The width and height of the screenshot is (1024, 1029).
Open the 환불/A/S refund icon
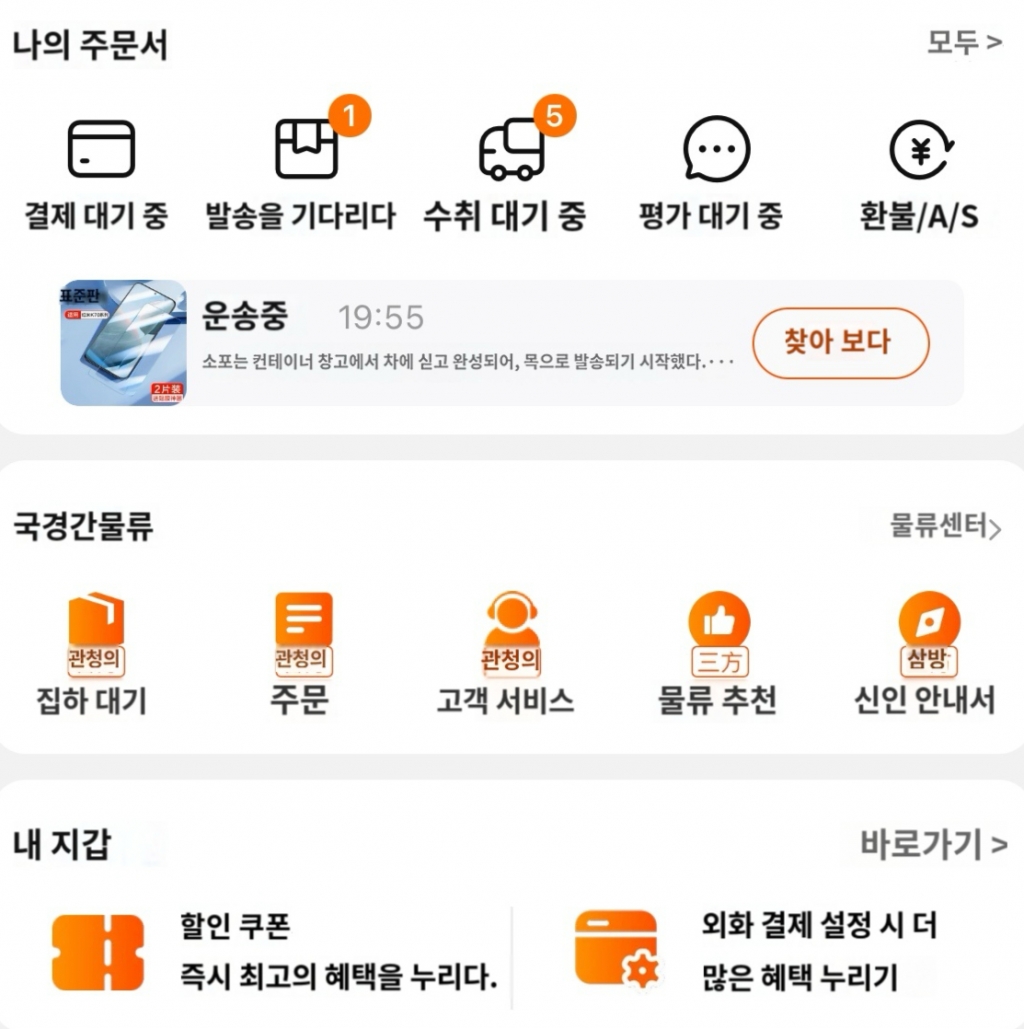(x=921, y=150)
